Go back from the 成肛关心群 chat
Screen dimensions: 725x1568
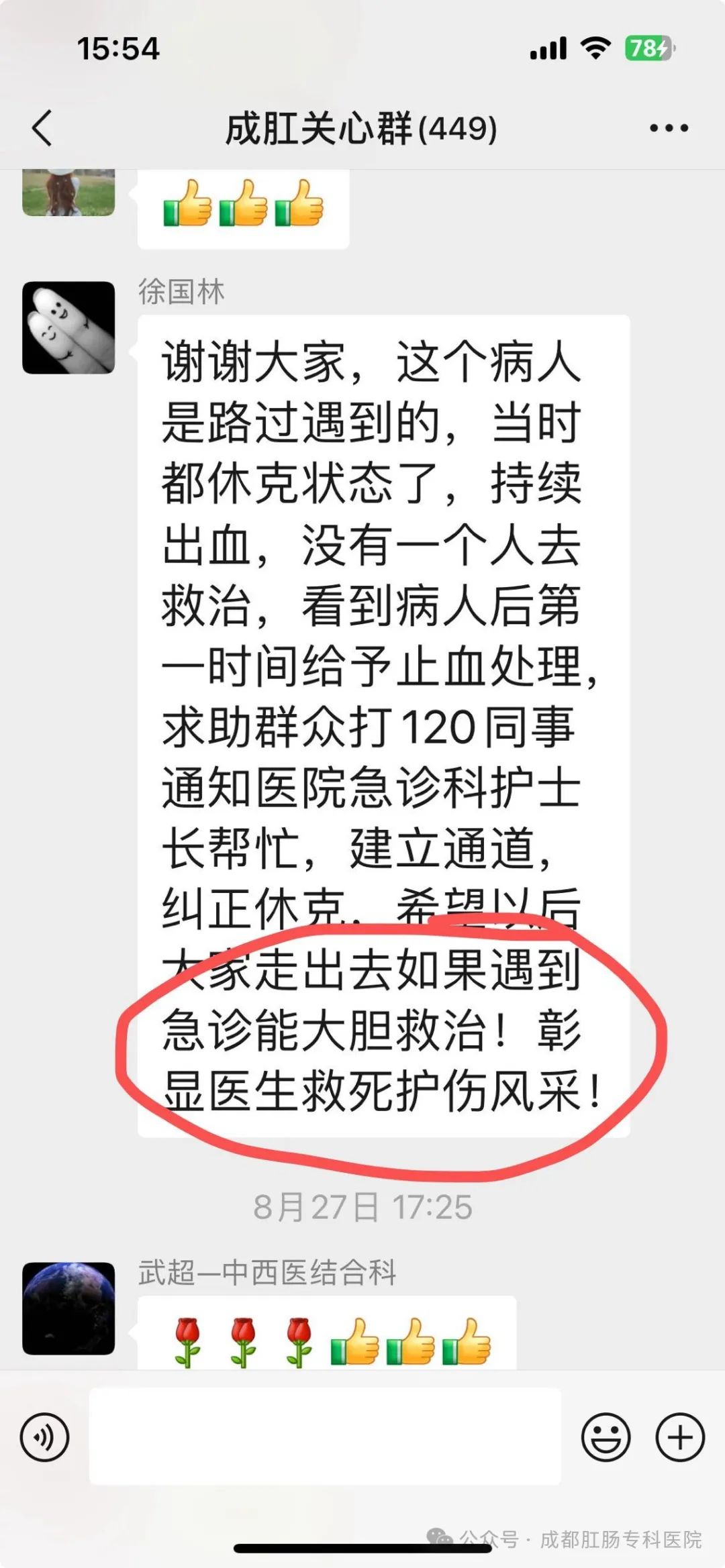(x=42, y=127)
